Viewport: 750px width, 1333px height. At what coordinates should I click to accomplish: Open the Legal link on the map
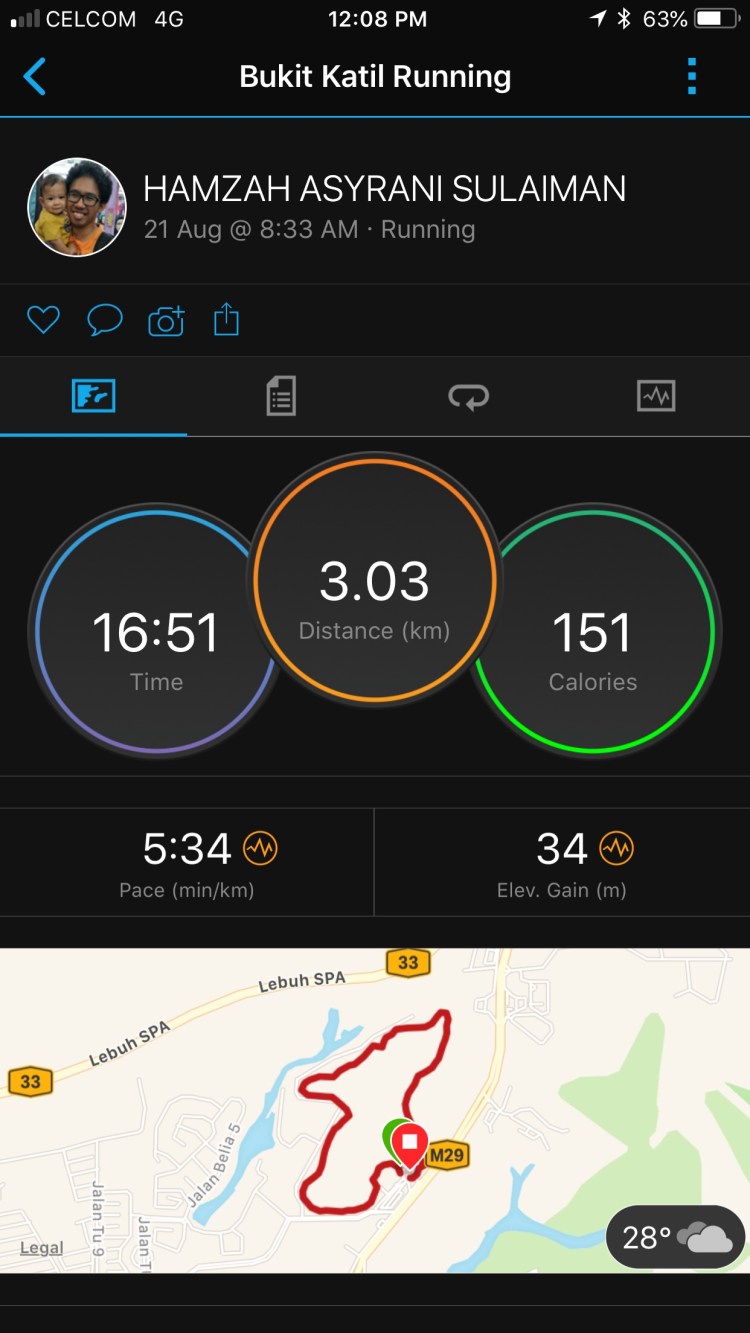click(42, 1248)
